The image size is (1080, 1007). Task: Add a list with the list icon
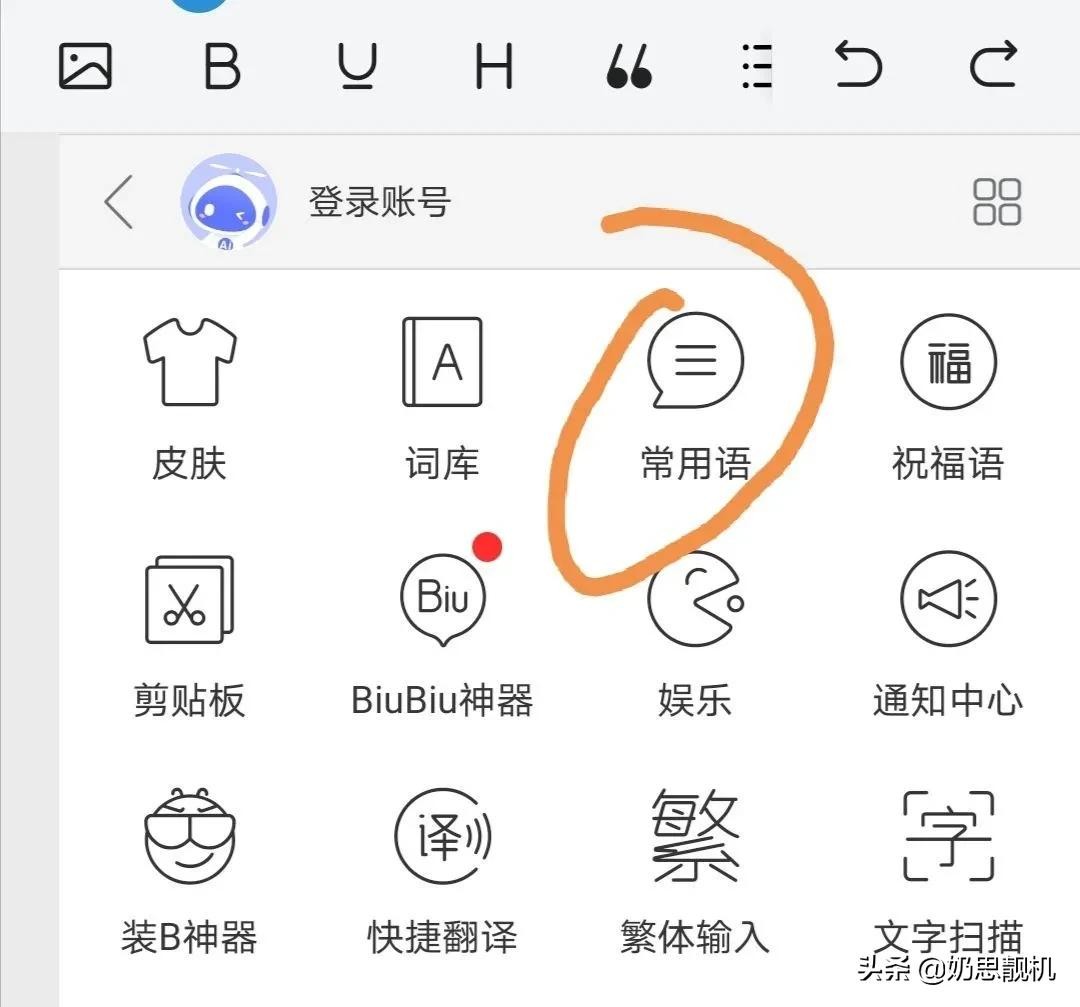757,67
